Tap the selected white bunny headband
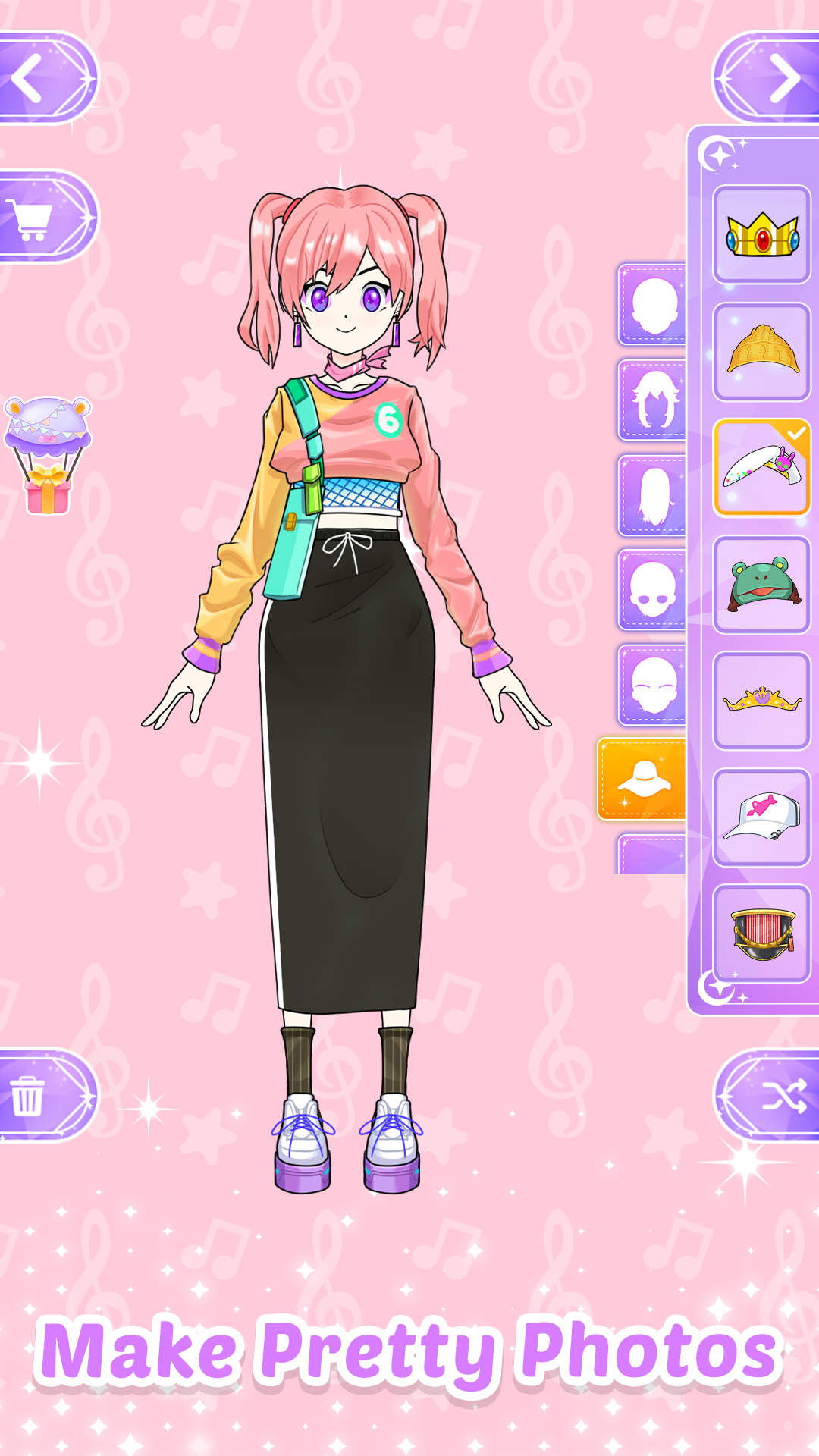819x1456 pixels. (x=762, y=468)
